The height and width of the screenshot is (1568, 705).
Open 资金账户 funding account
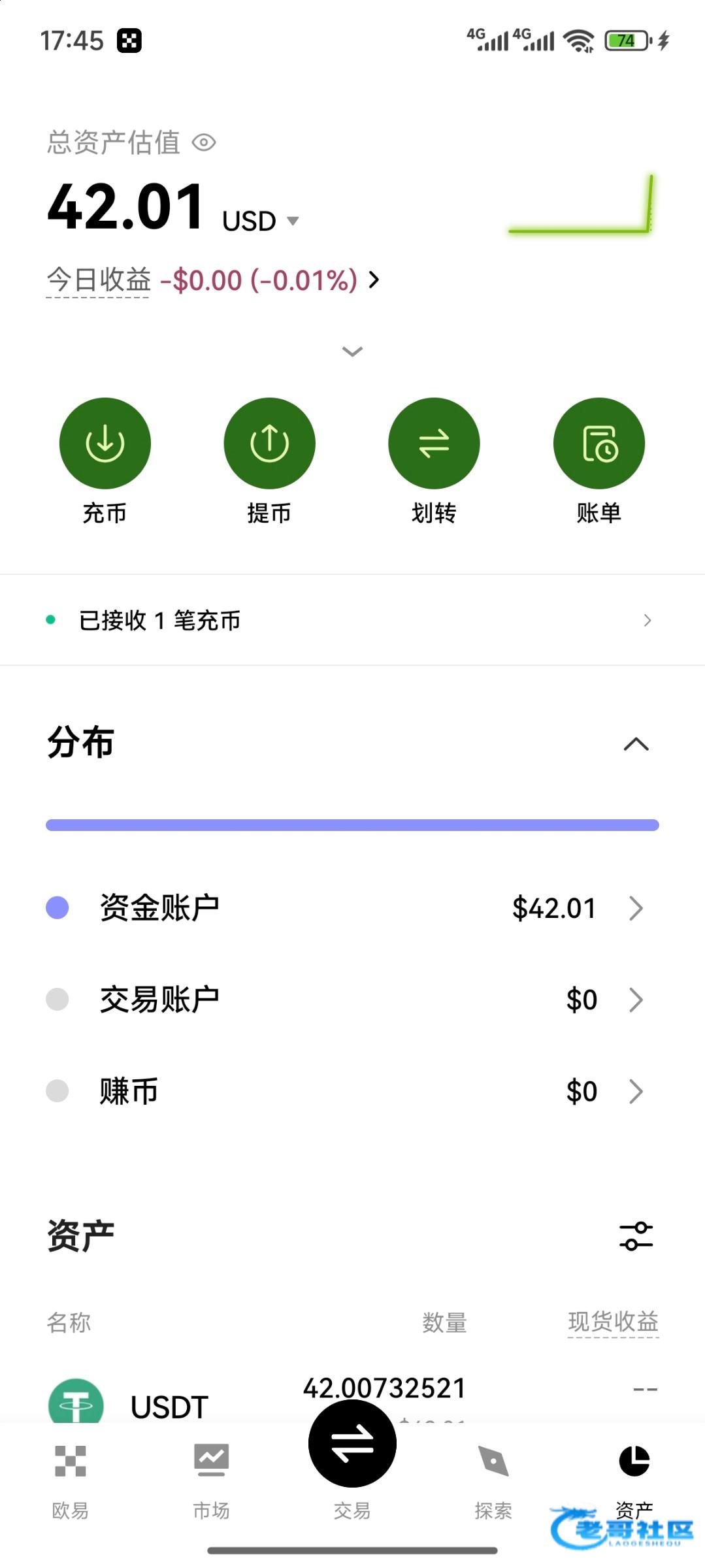click(x=352, y=908)
